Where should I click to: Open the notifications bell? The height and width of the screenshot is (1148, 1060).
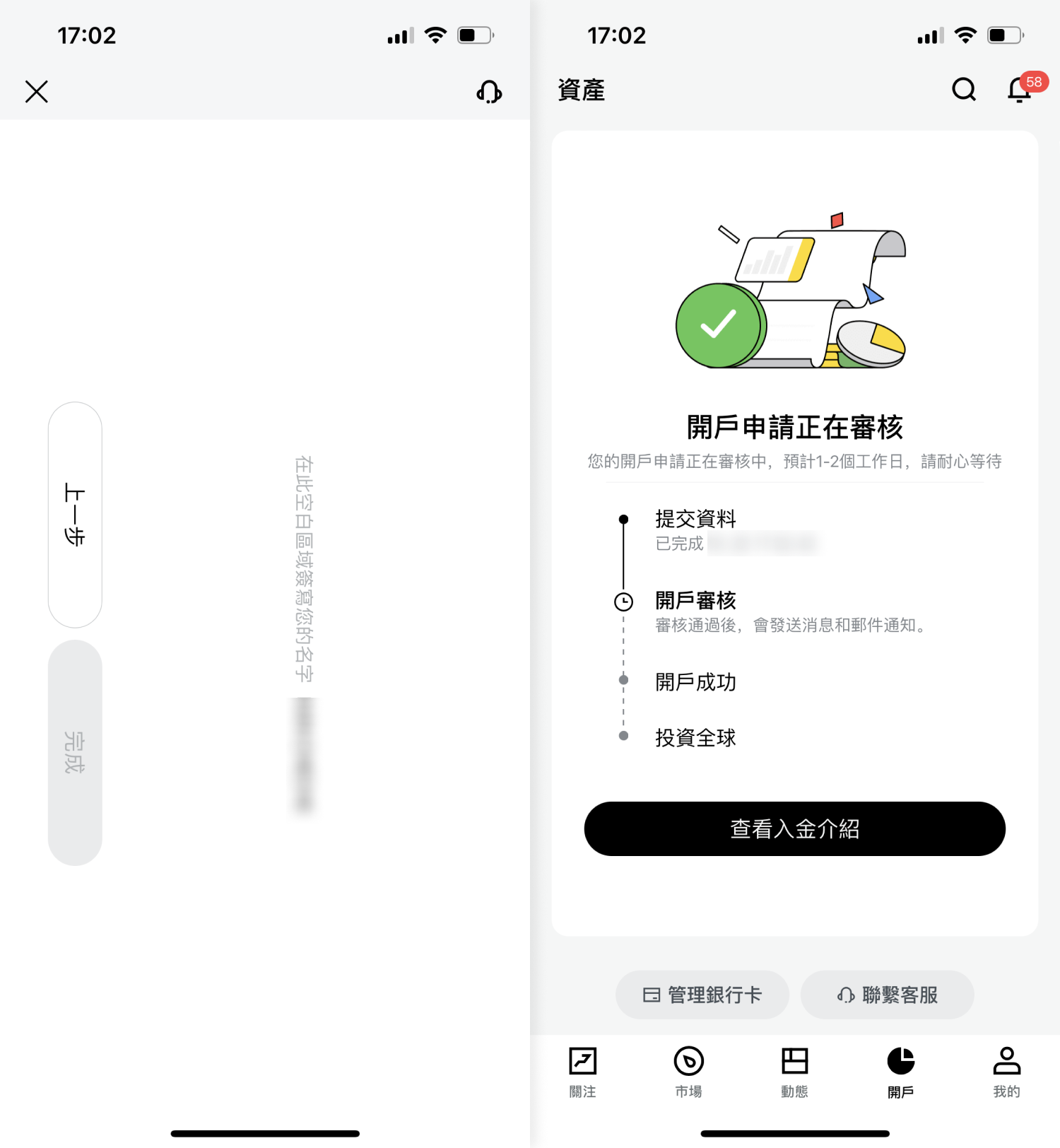click(1020, 90)
